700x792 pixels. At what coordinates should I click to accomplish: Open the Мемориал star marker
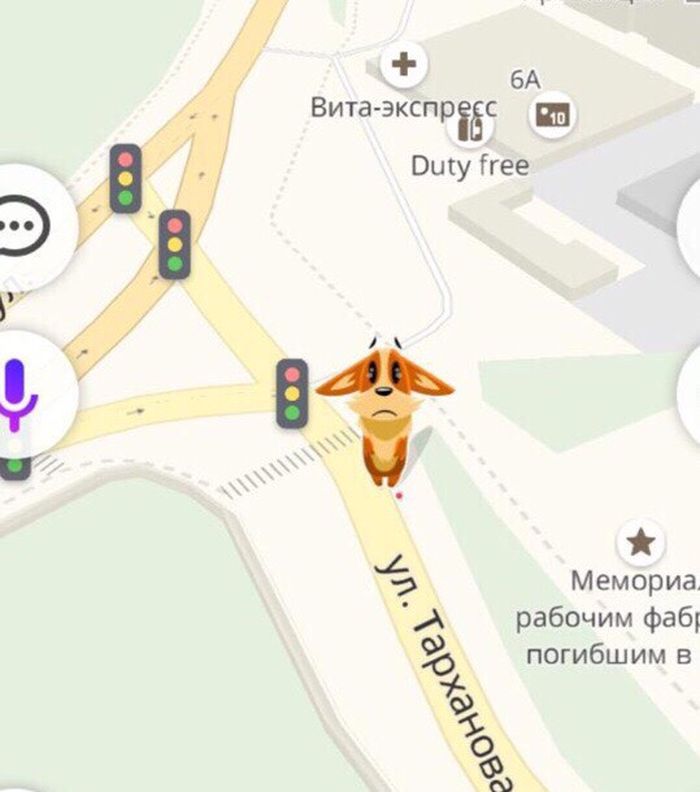point(641,542)
